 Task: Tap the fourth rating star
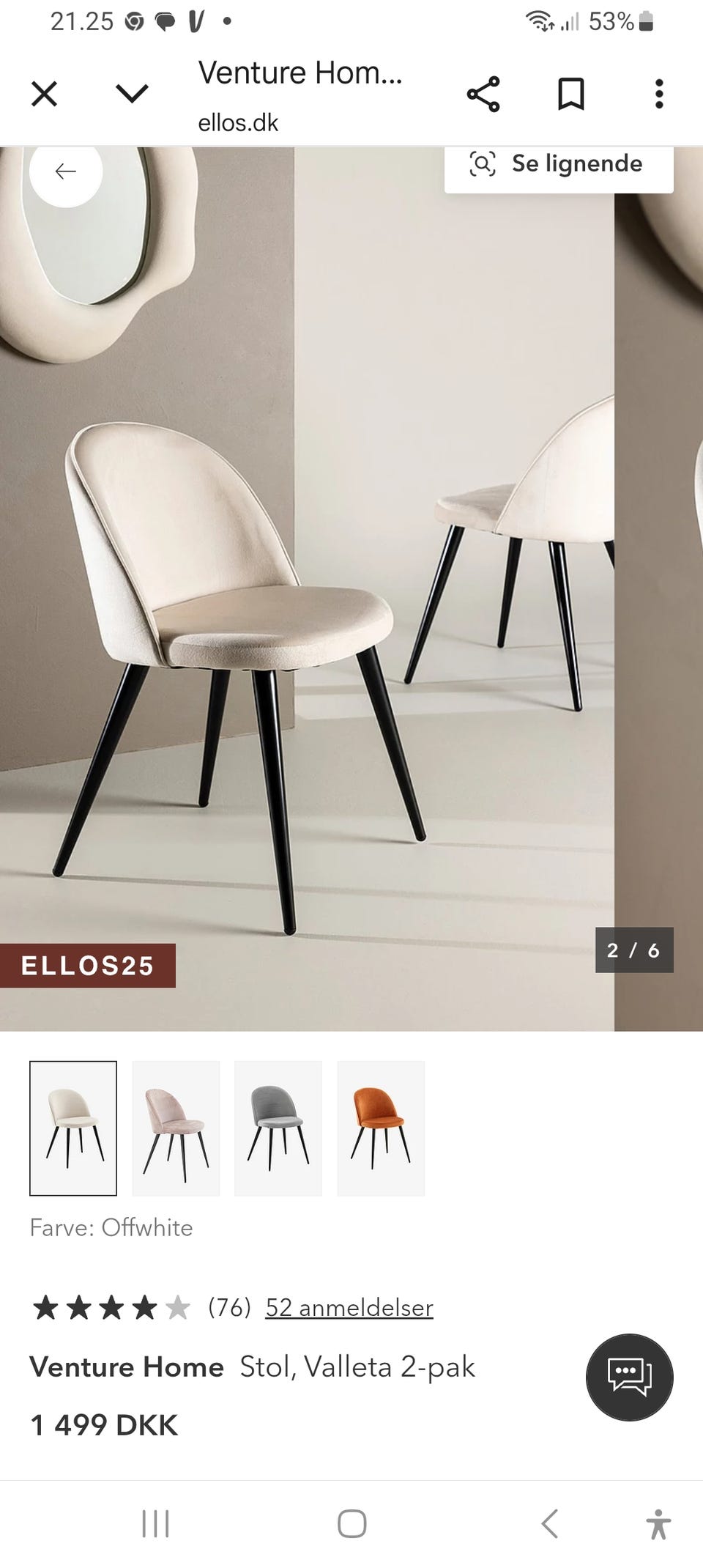pos(144,1306)
